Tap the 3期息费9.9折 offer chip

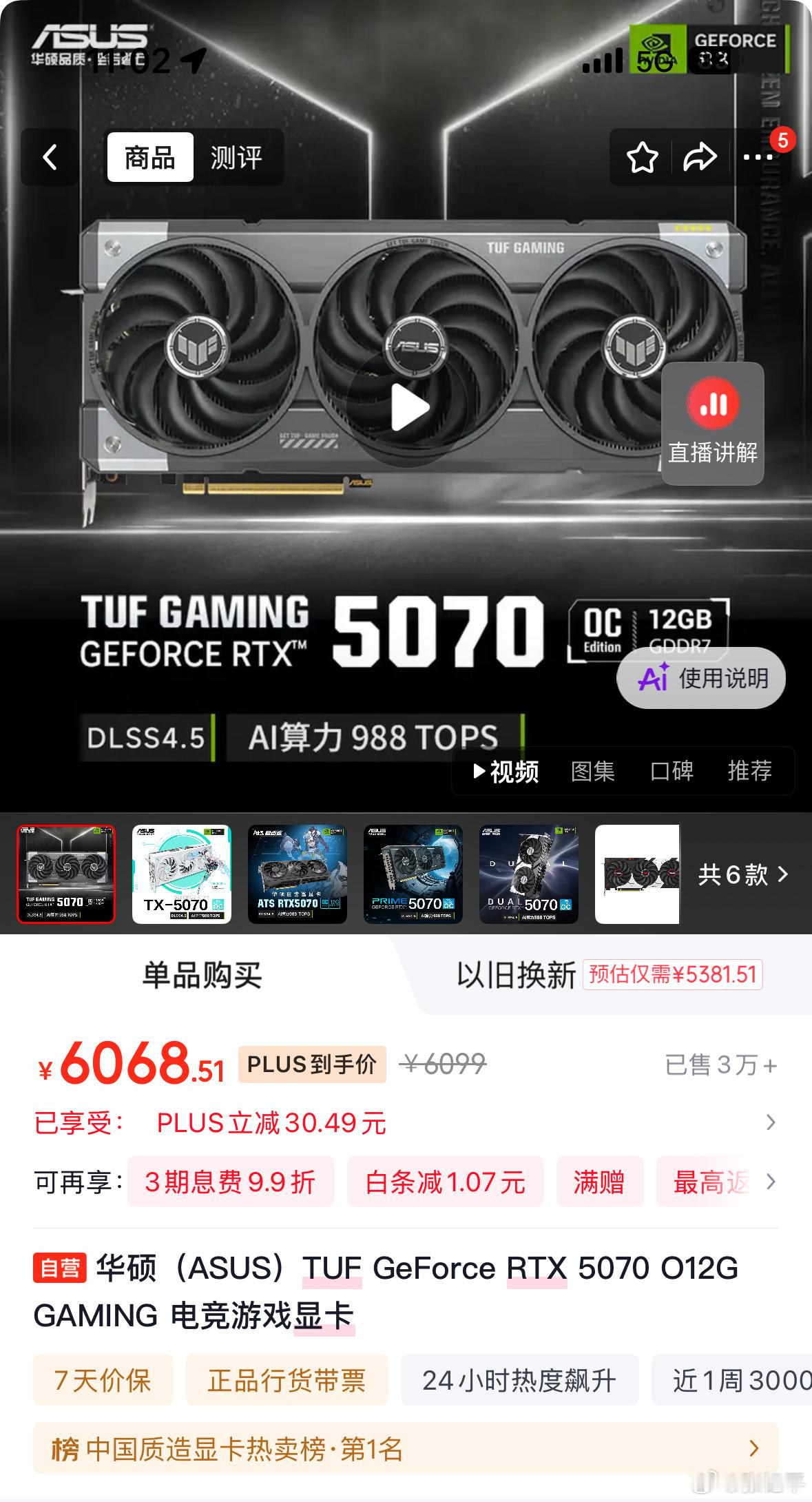231,1182
